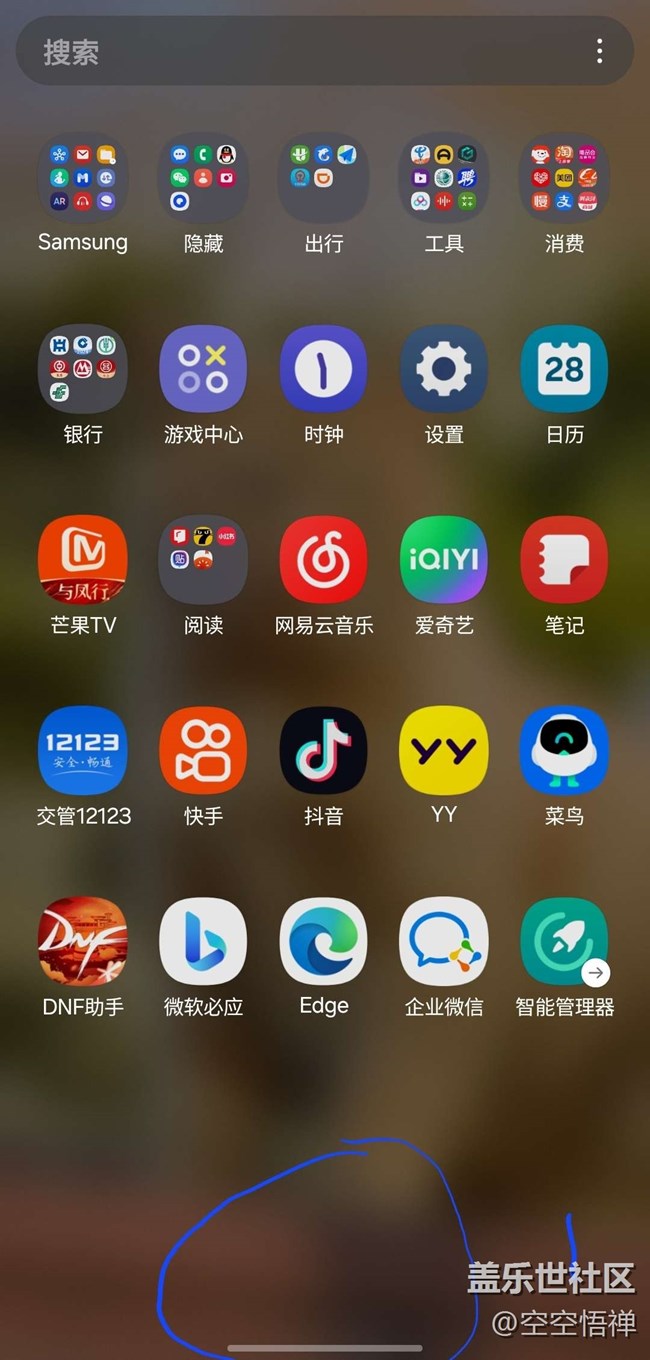Screen dimensions: 650x1360
Task: Open the 出行 folder
Action: click(323, 178)
